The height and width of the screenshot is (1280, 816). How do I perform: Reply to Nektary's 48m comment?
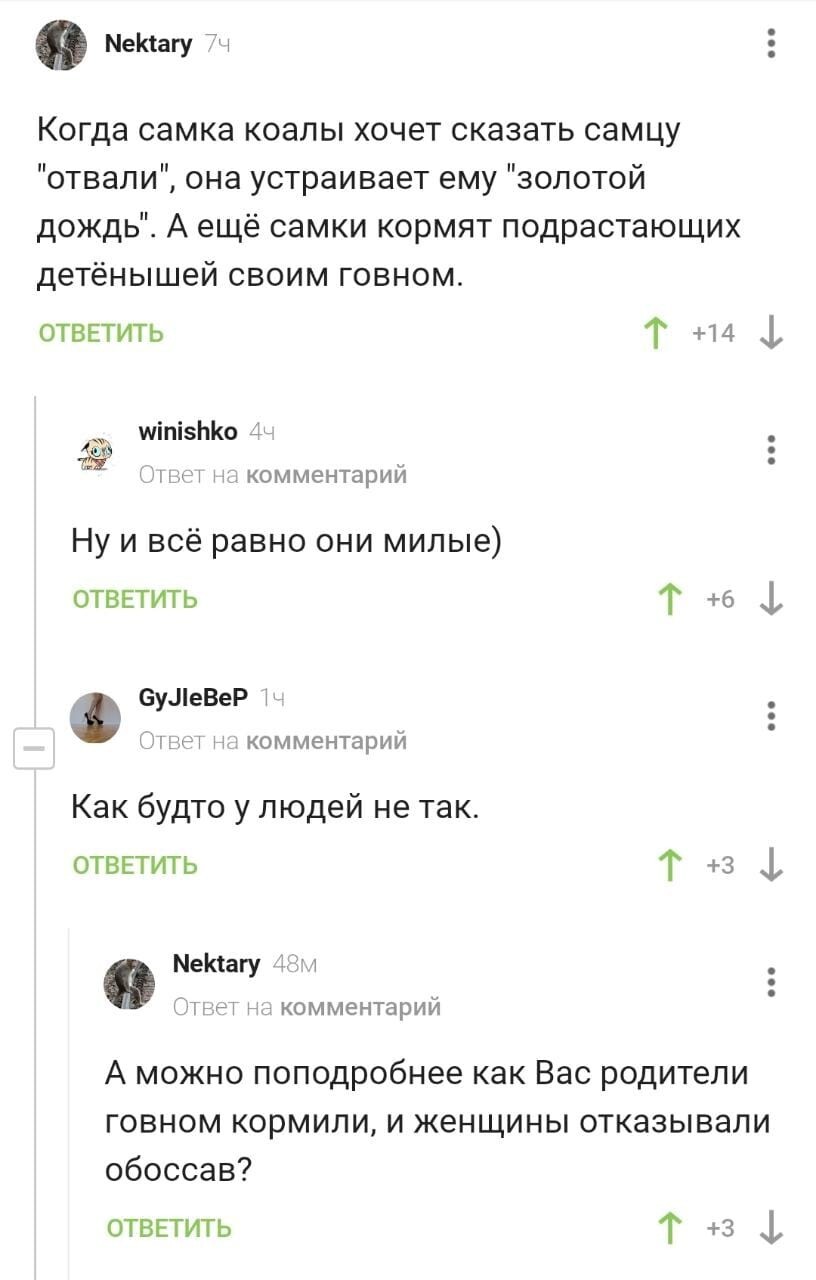point(169,1227)
